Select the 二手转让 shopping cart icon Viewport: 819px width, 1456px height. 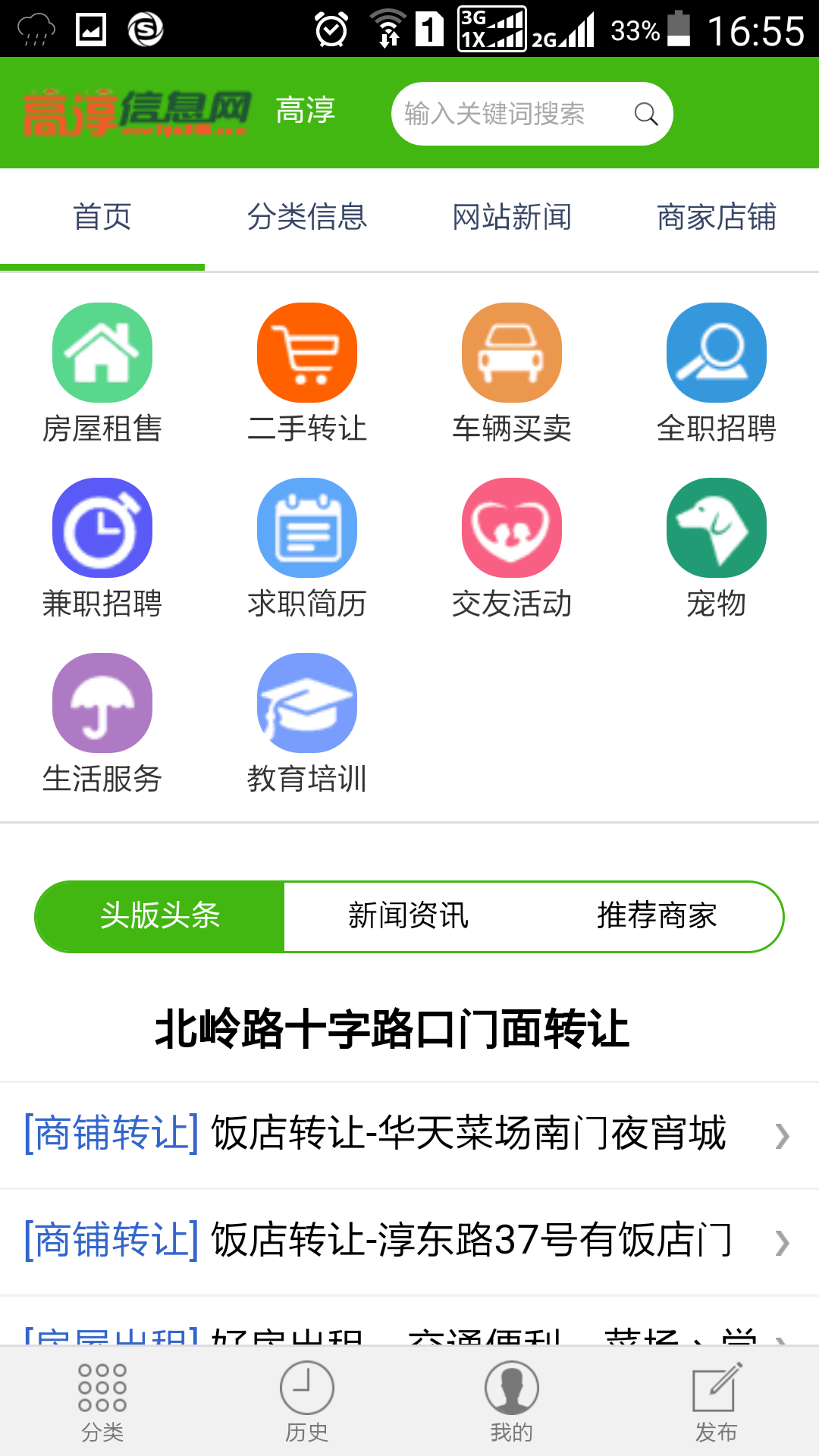tap(307, 353)
